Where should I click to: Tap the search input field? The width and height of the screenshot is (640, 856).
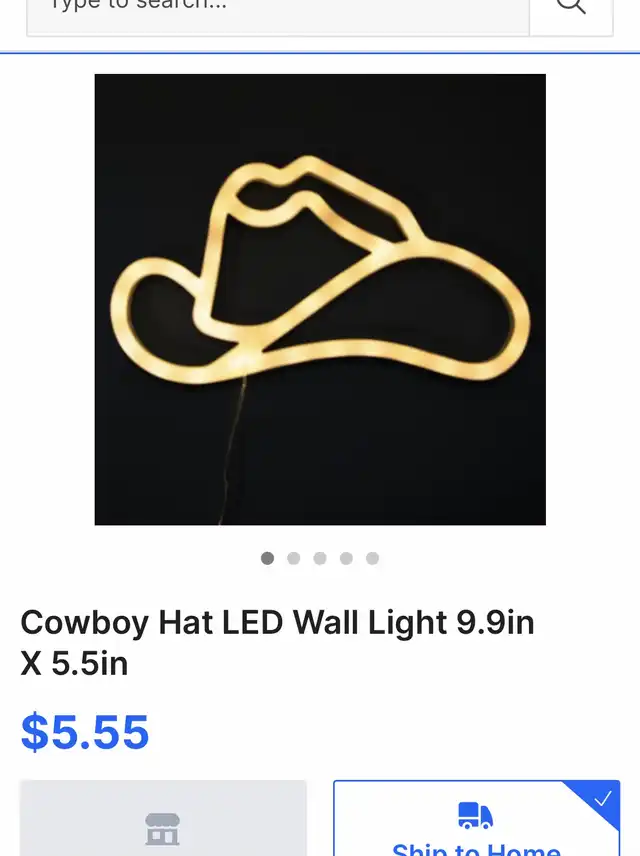pyautogui.click(x=277, y=10)
